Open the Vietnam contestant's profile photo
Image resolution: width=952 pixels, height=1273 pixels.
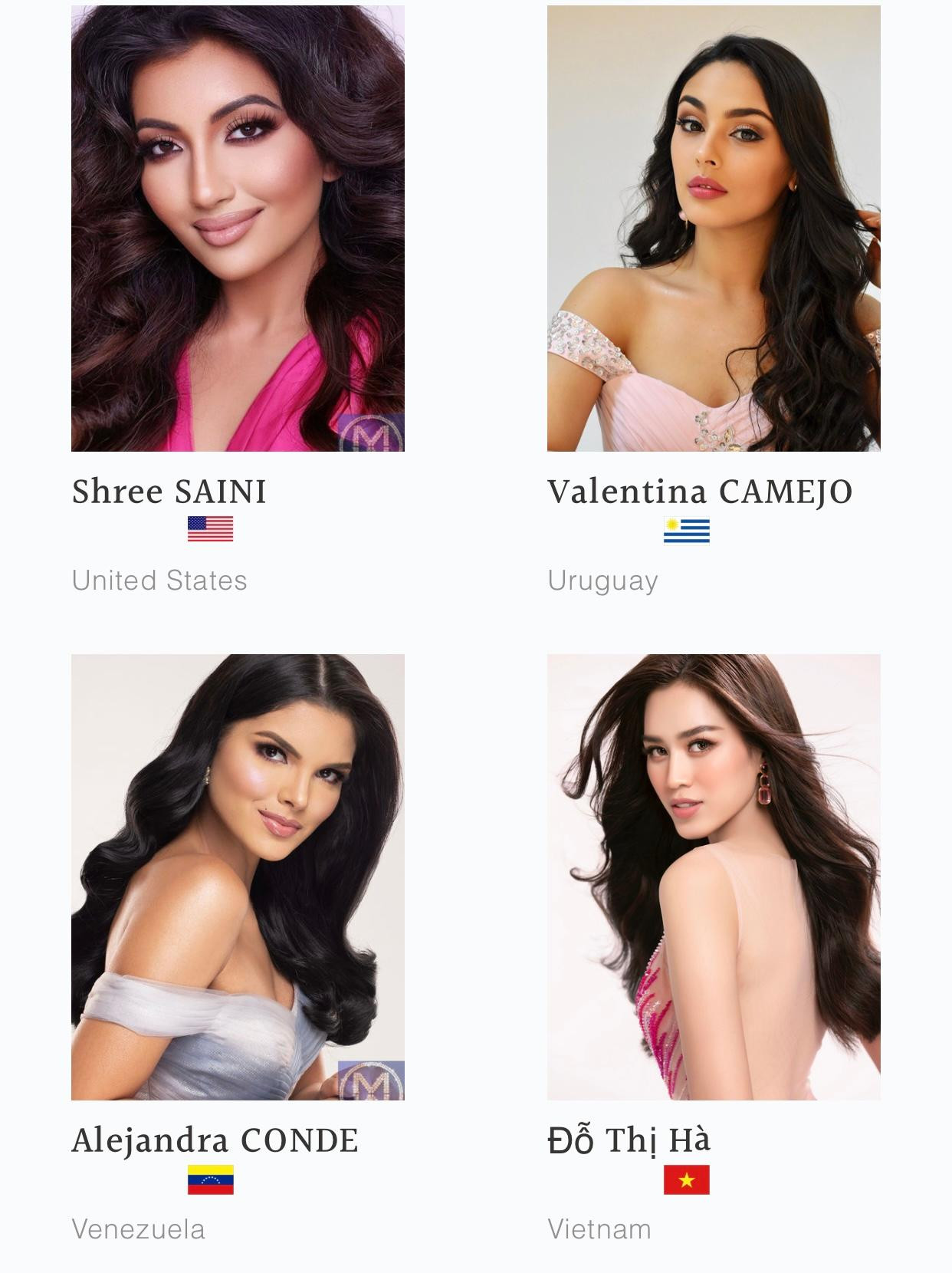tap(714, 877)
